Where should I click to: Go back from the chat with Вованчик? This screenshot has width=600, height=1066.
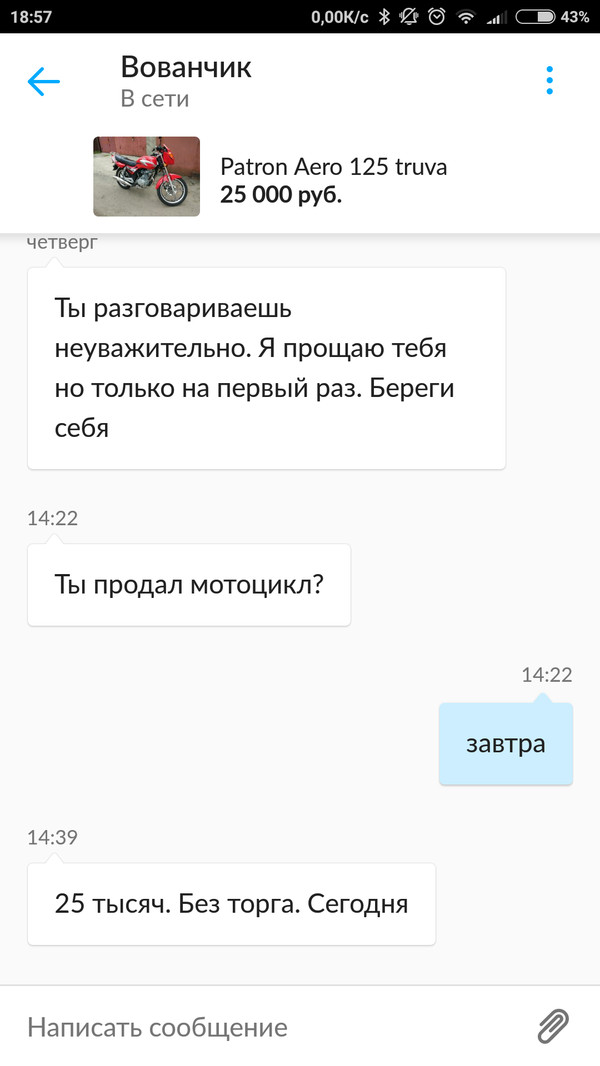(x=44, y=82)
